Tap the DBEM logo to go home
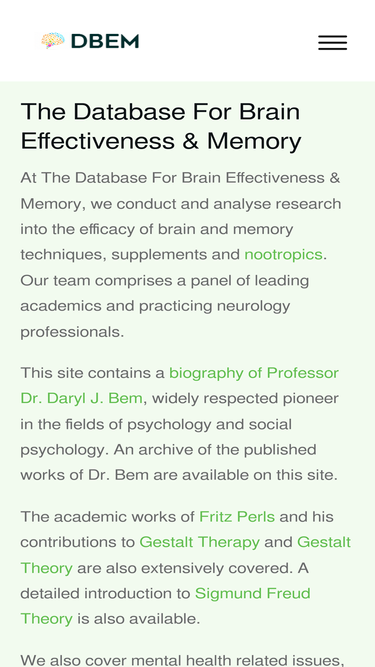Screen dimensions: 375x667 coord(90,41)
